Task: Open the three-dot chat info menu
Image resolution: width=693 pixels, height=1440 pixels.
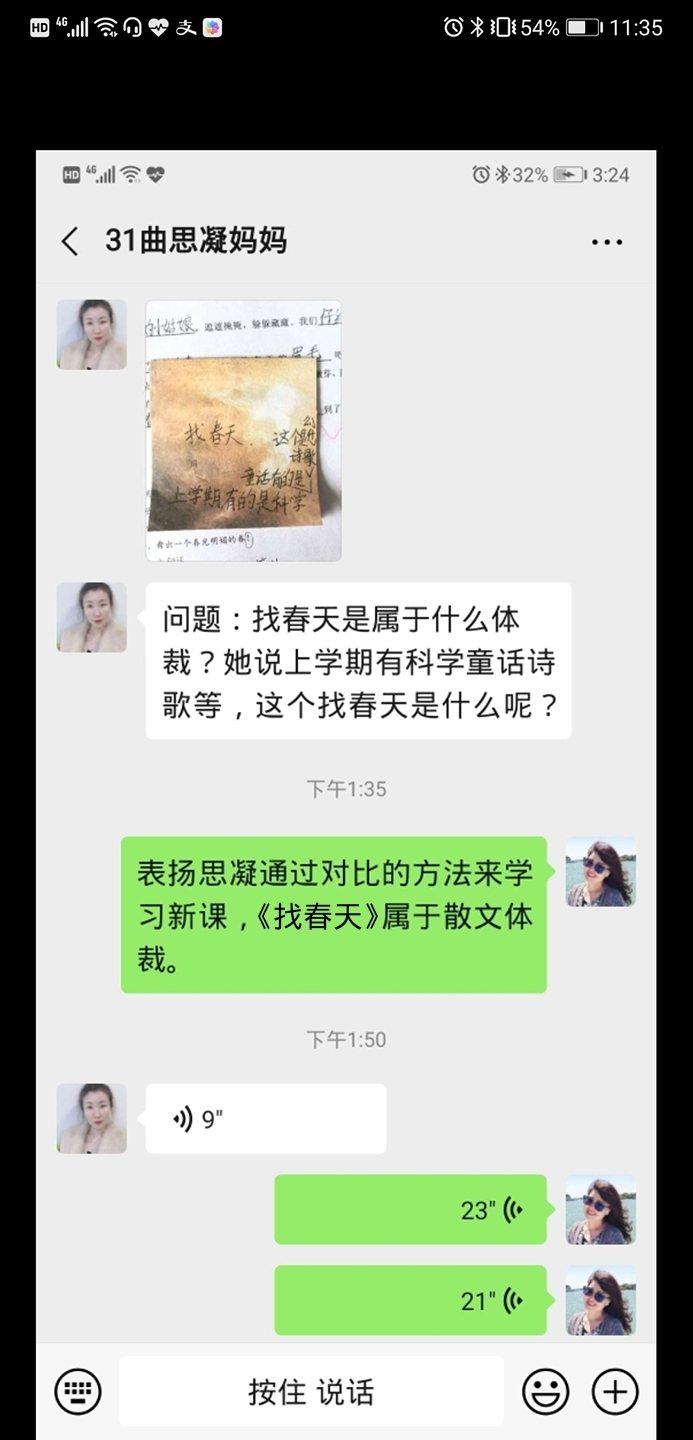Action: point(607,242)
